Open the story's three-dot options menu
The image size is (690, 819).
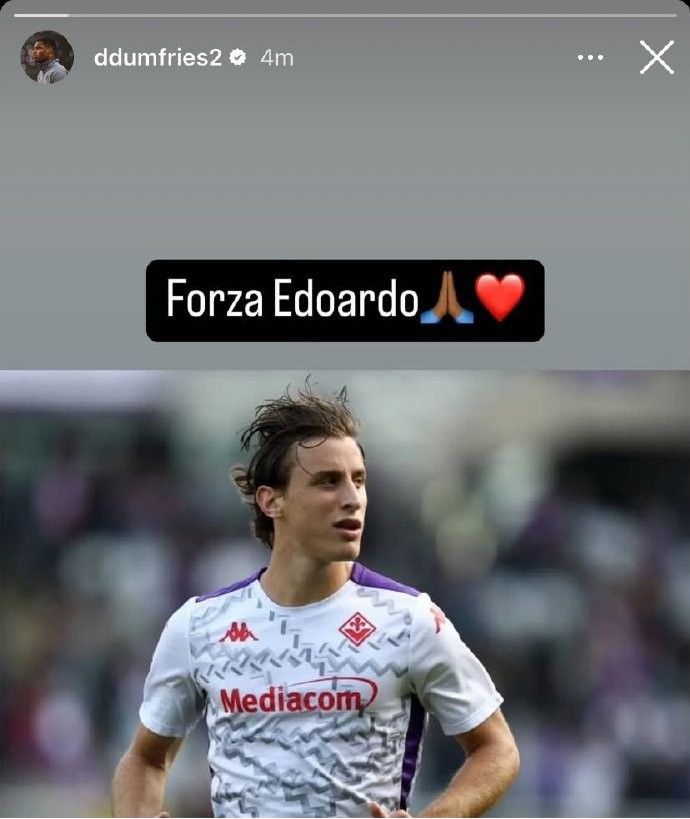click(x=590, y=58)
